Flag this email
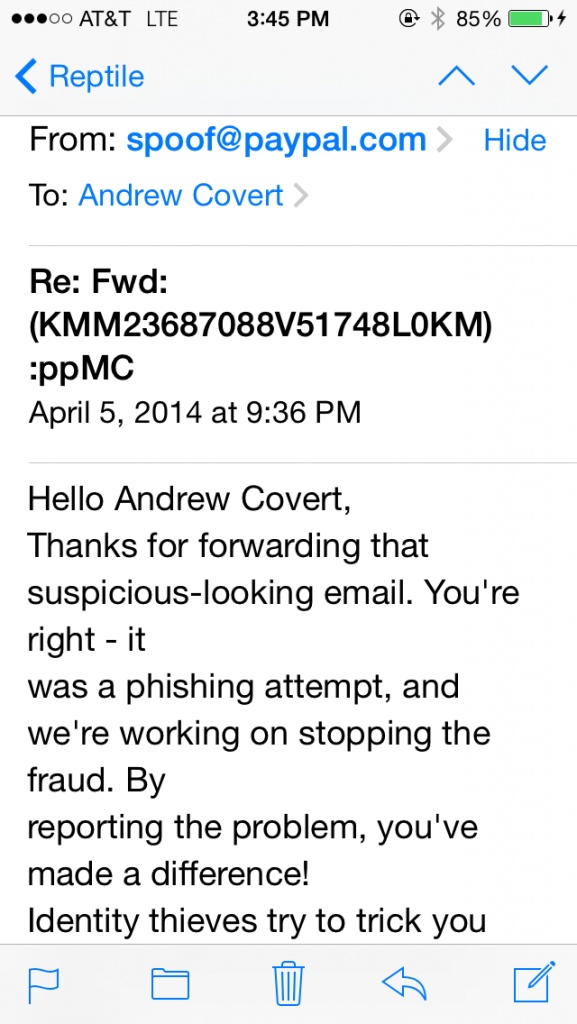The height and width of the screenshot is (1024, 577). point(44,985)
